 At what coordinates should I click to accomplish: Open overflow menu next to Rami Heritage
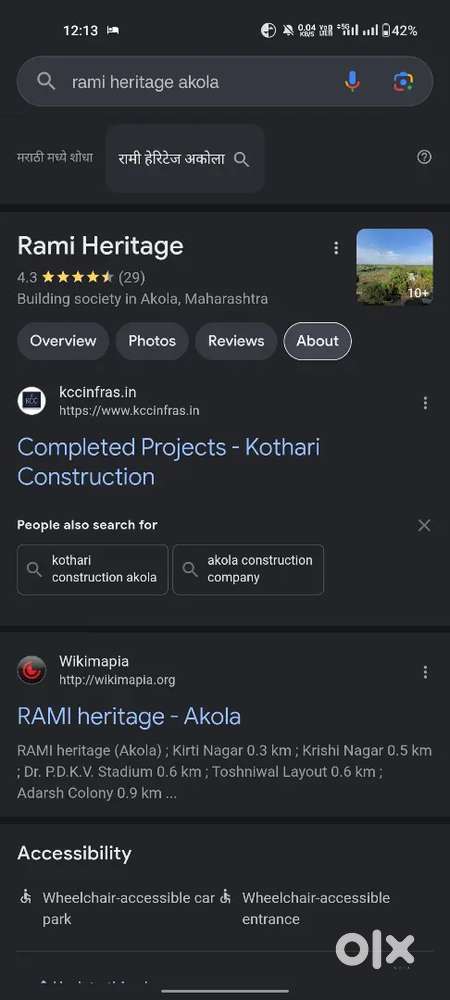(336, 248)
